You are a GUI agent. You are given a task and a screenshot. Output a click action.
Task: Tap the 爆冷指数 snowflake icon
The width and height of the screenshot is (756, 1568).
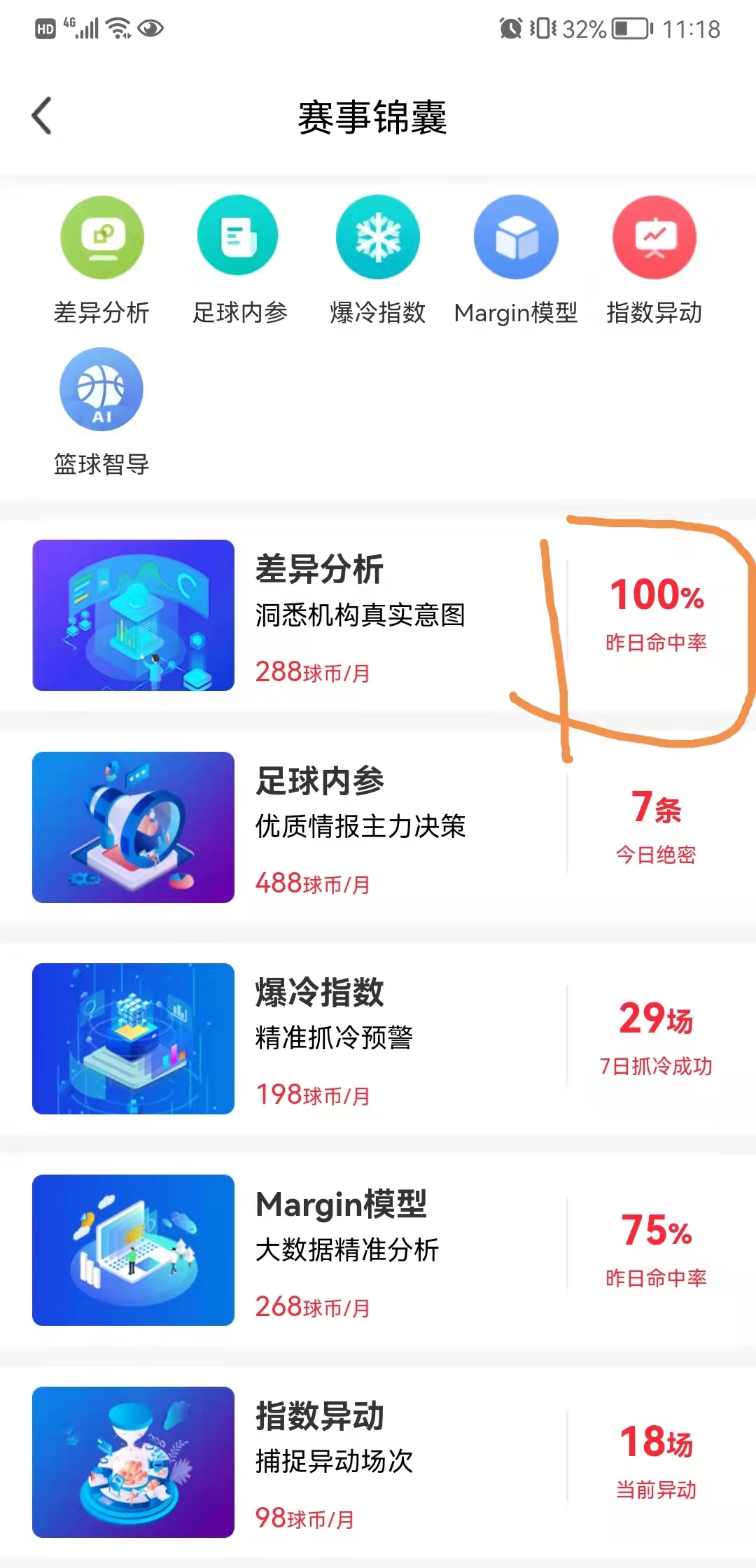point(378,237)
